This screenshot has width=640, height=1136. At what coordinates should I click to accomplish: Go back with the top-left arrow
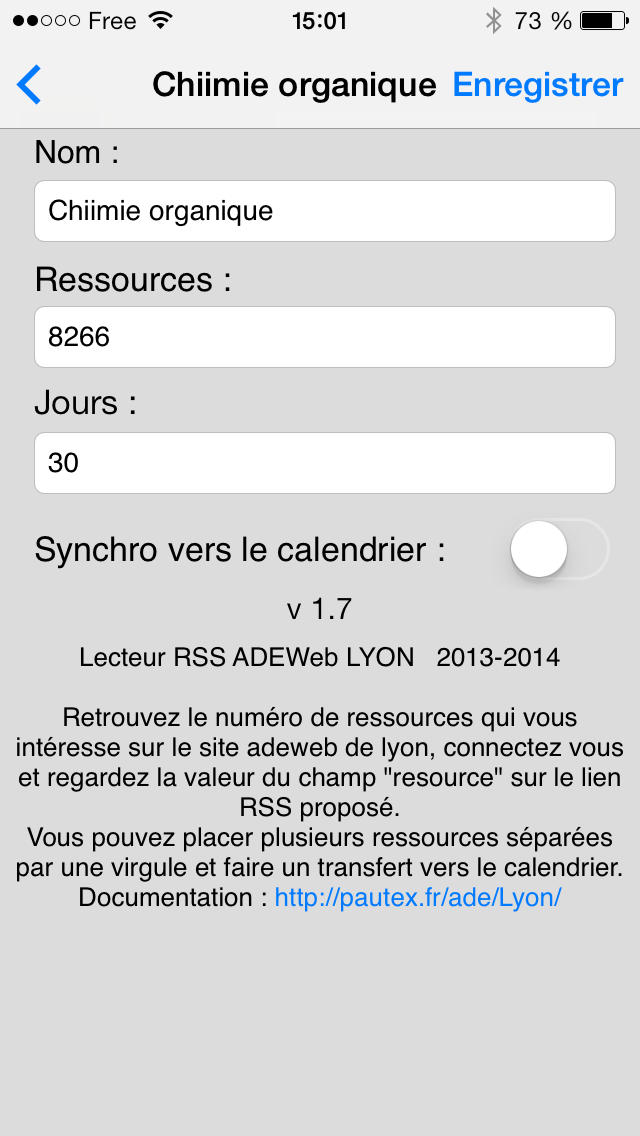tap(29, 85)
